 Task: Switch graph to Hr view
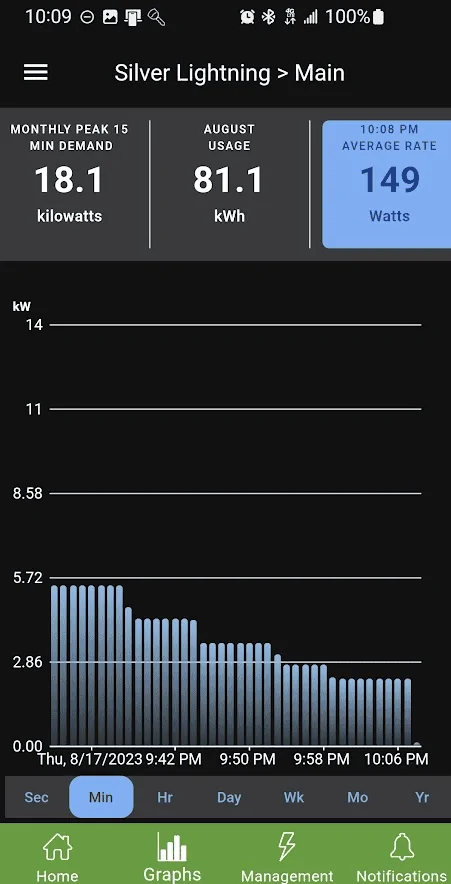[x=165, y=797]
